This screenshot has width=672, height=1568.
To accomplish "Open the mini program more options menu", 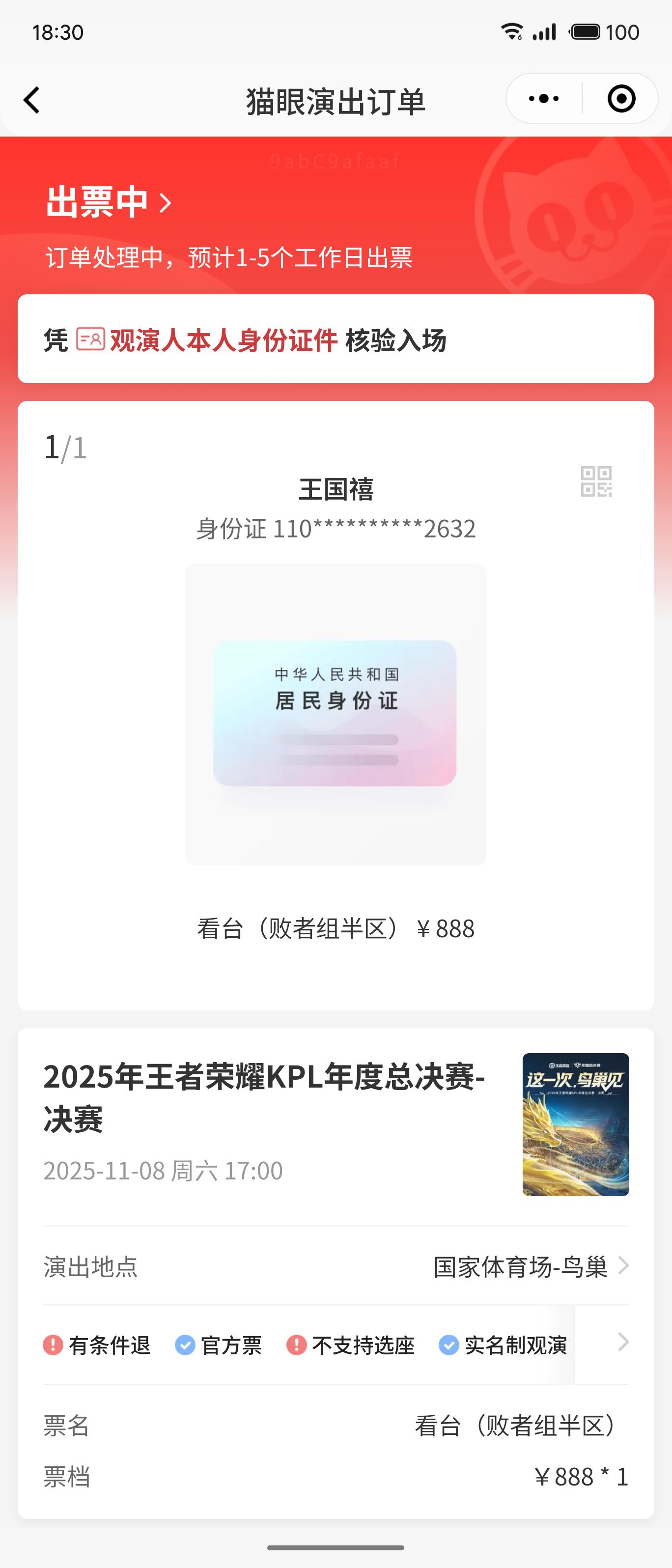I will pyautogui.click(x=544, y=99).
